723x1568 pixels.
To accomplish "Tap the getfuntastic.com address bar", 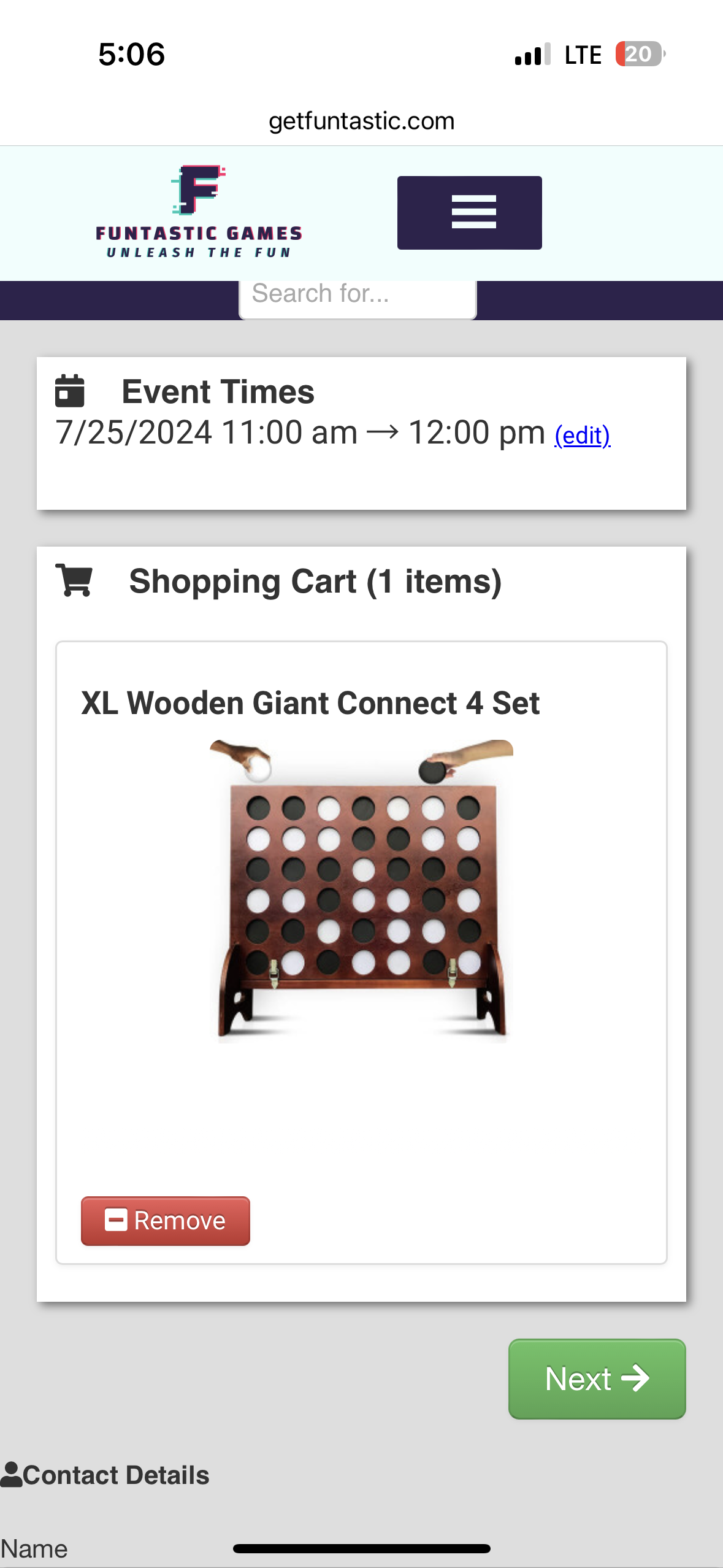I will tap(361, 121).
